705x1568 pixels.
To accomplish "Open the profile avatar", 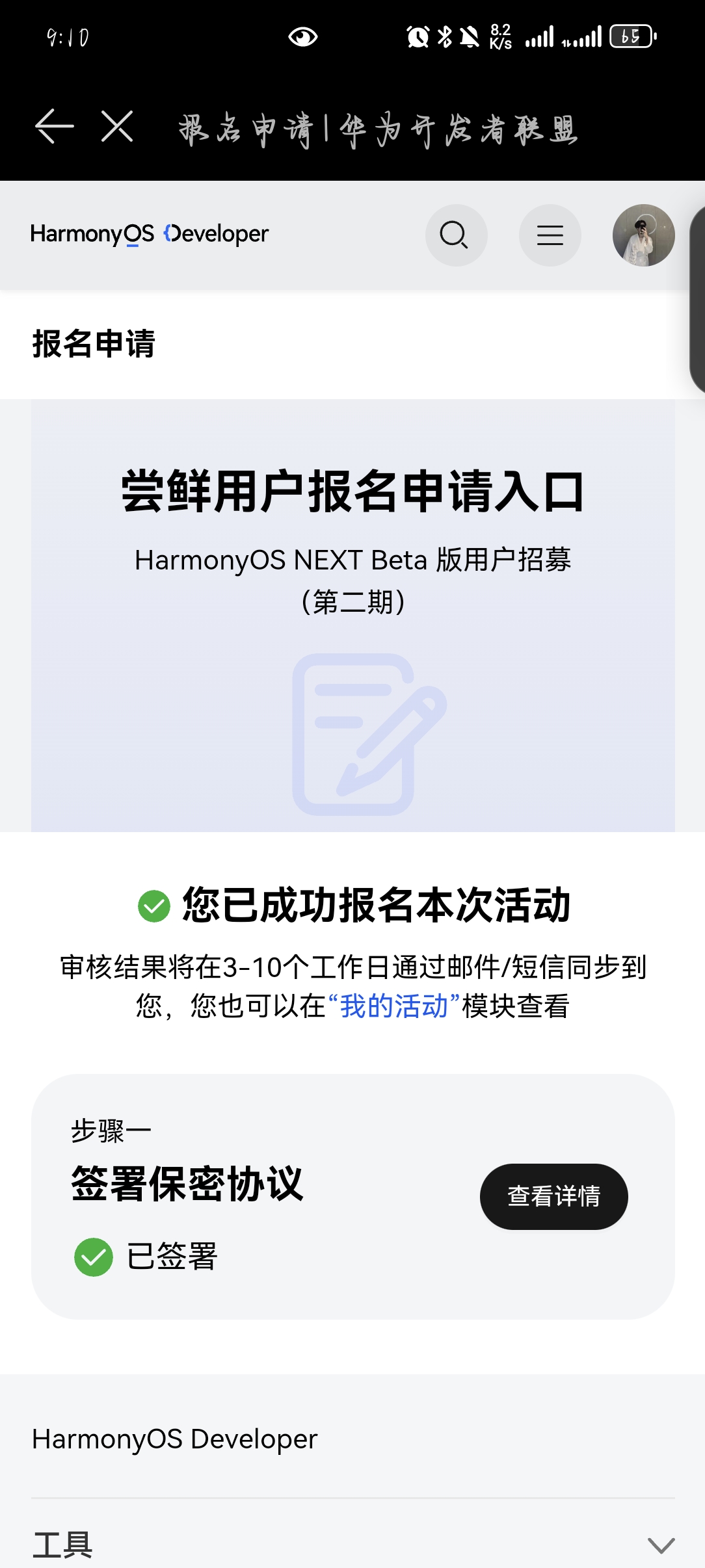I will [643, 235].
